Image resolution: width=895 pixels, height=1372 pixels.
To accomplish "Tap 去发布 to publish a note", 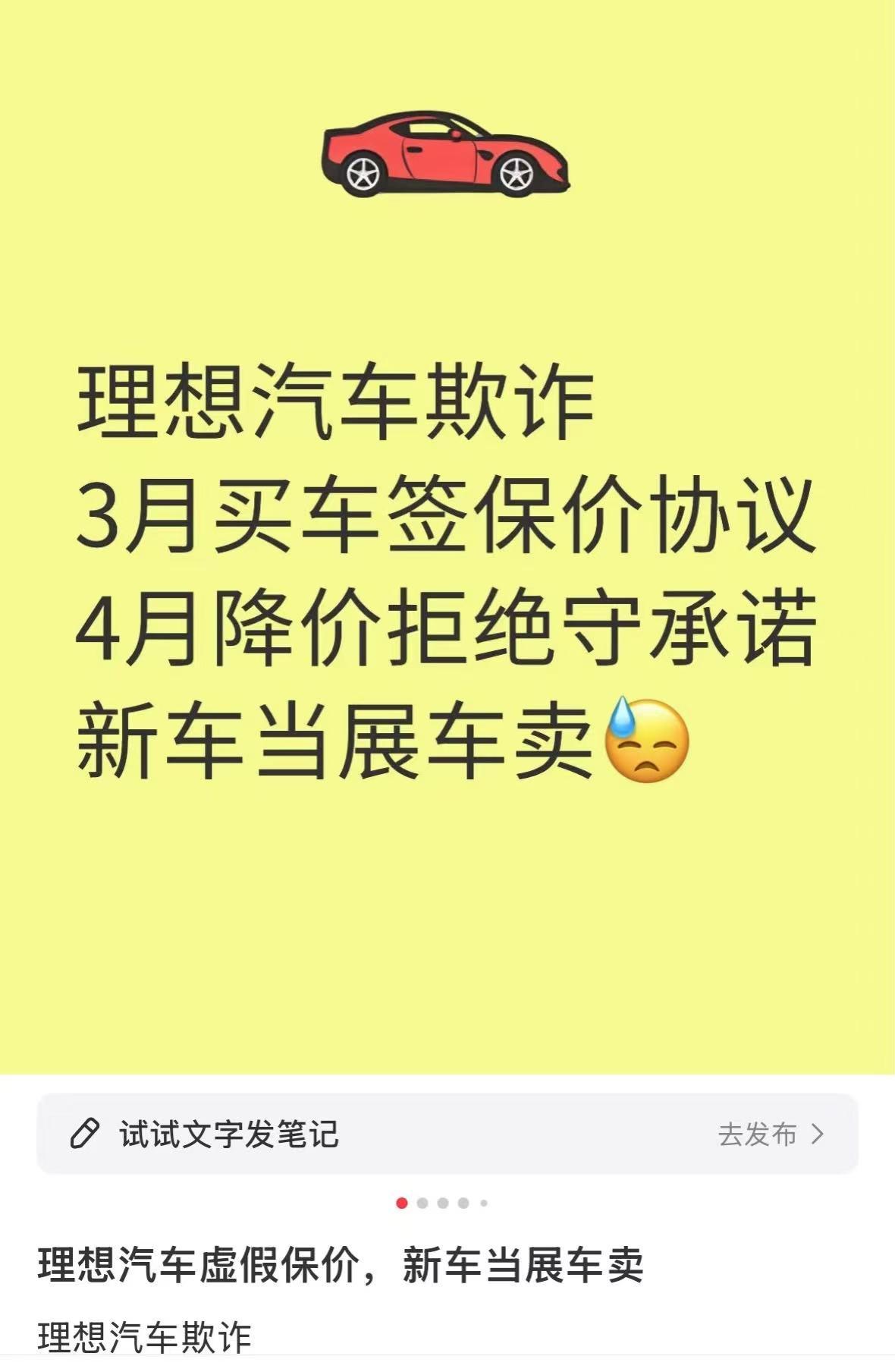I will pos(770,1134).
